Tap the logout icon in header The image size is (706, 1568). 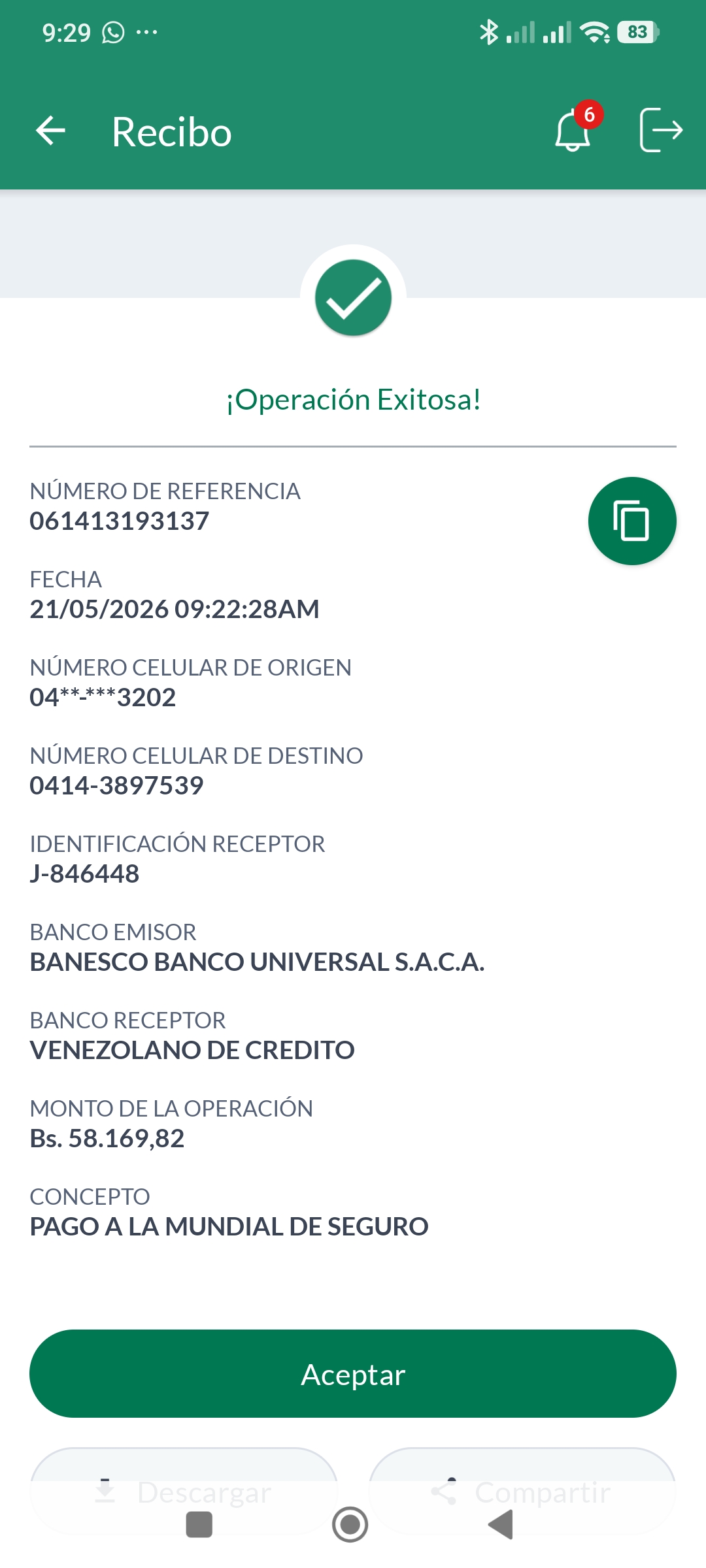coord(661,130)
